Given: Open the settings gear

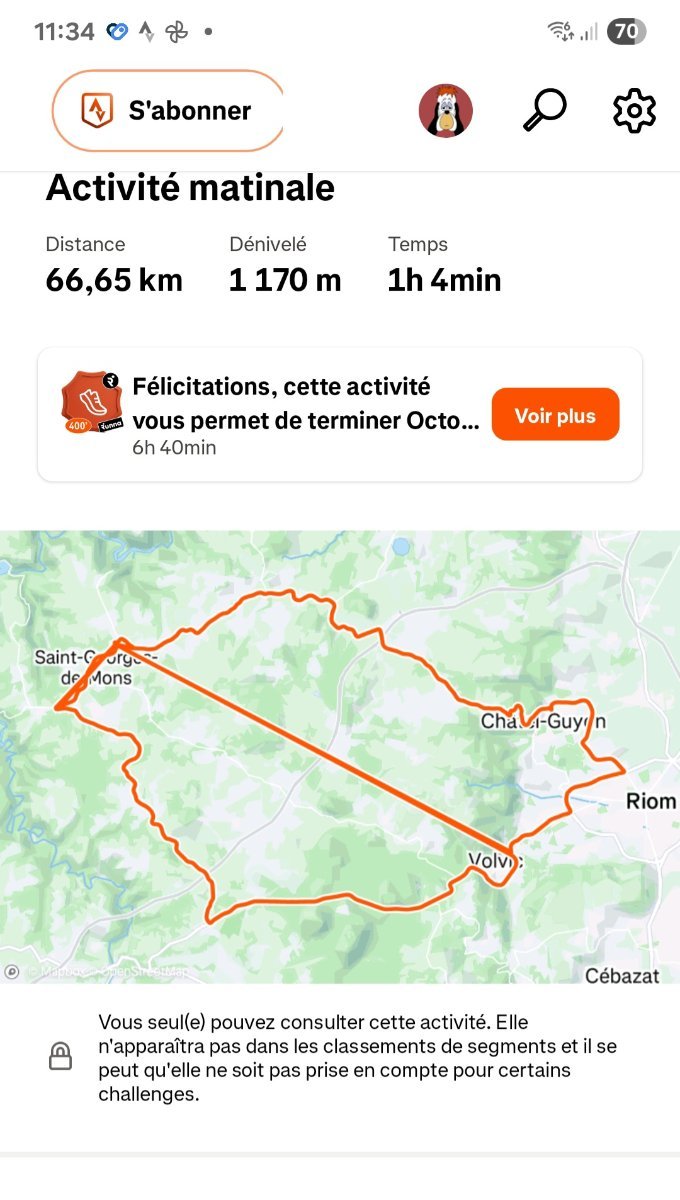Looking at the screenshot, I should point(634,111).
